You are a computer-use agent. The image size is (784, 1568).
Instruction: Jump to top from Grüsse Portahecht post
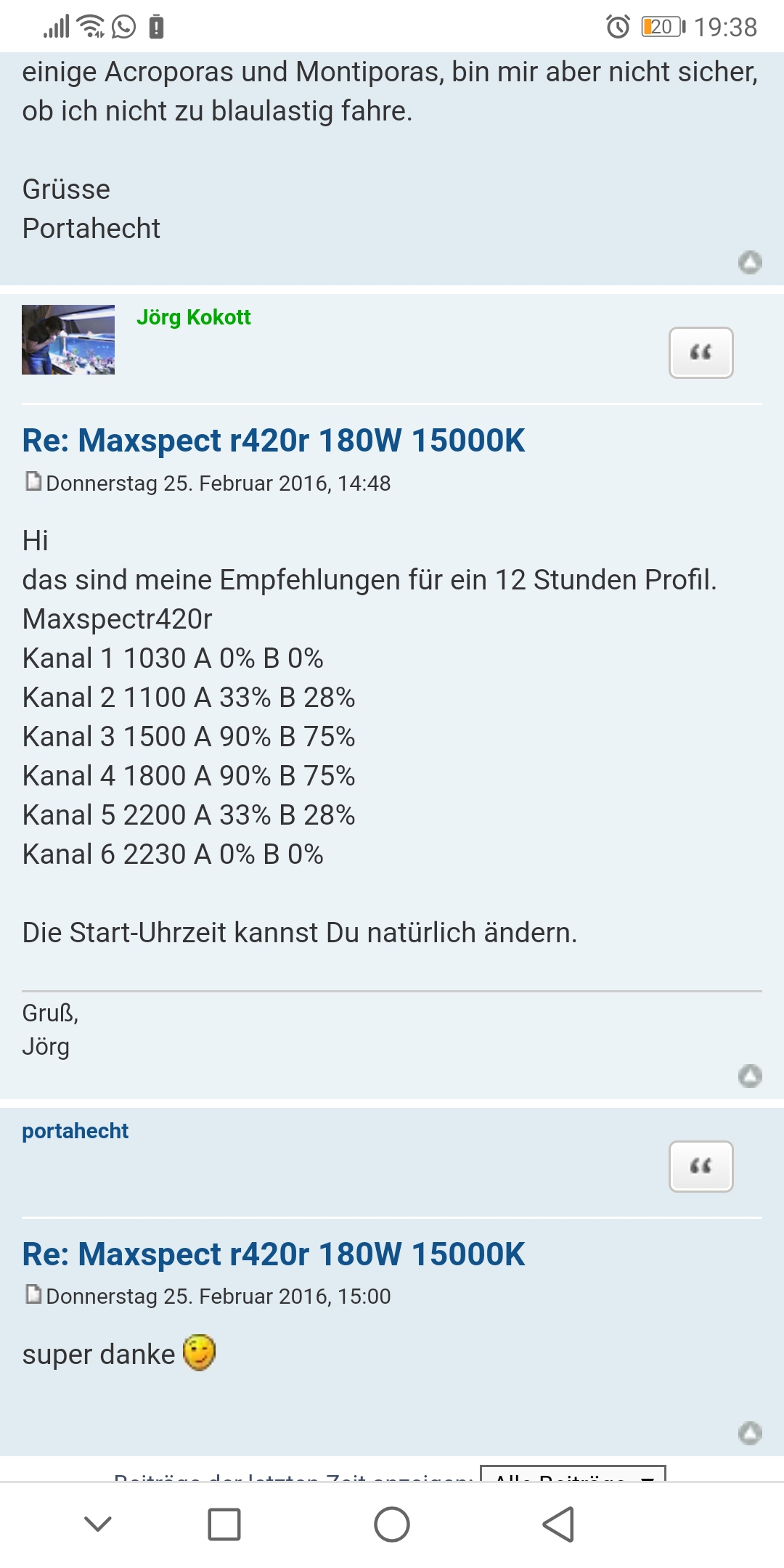click(x=750, y=262)
